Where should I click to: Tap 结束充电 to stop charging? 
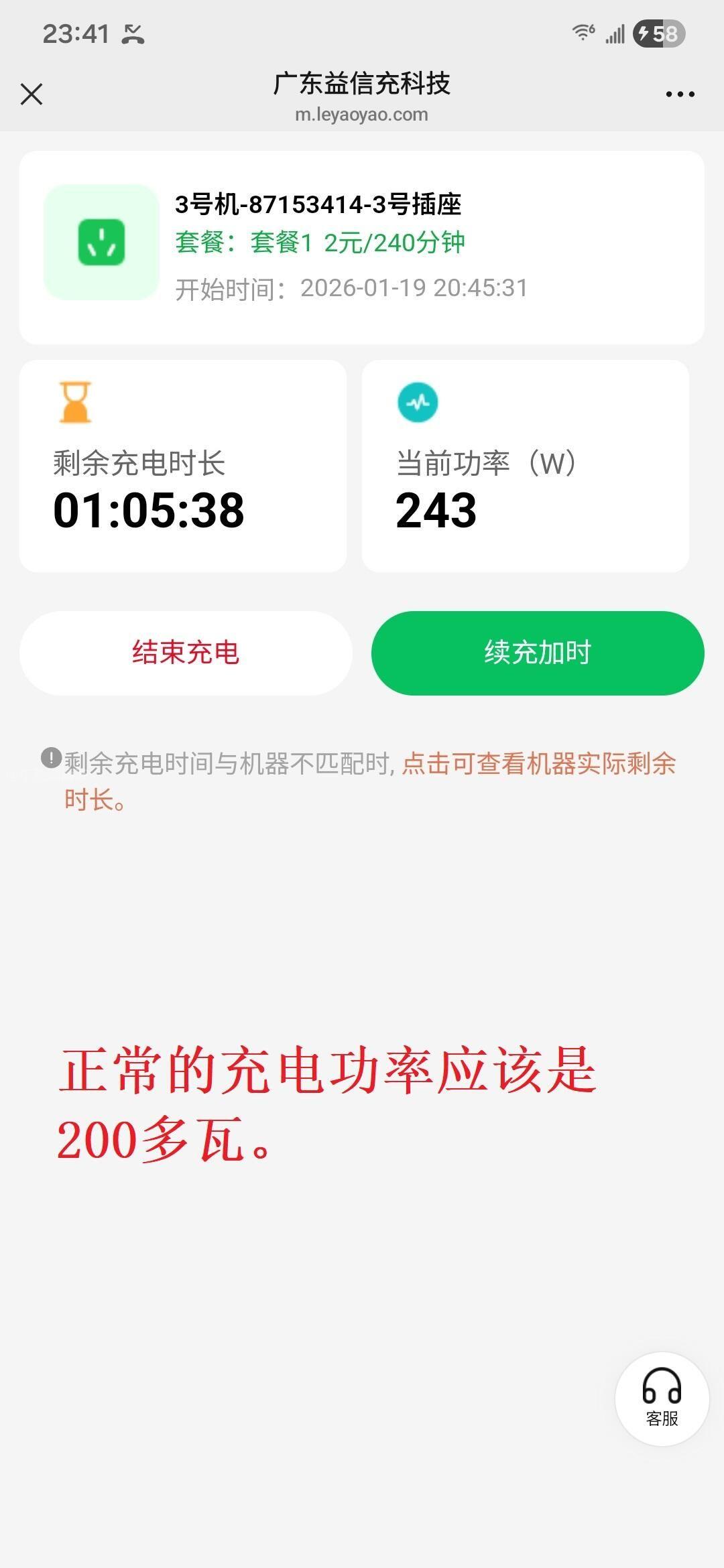pos(186,653)
